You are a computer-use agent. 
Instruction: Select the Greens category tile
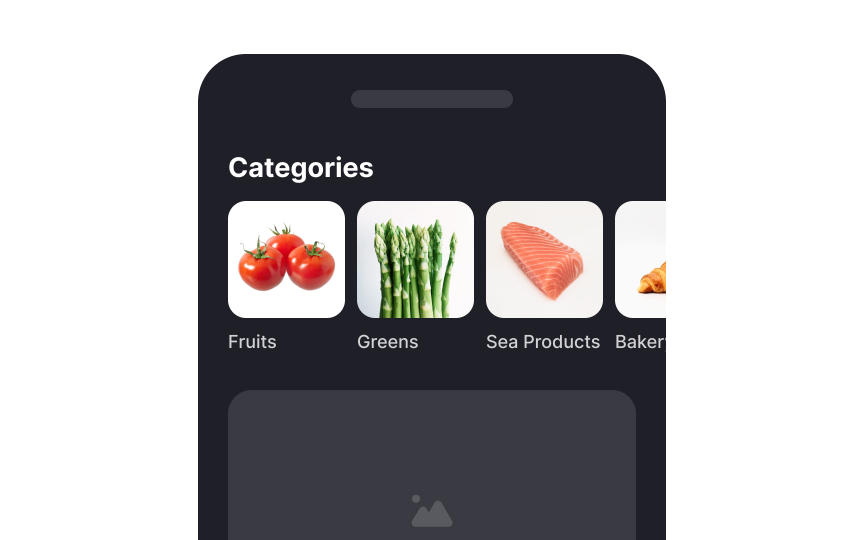(415, 260)
